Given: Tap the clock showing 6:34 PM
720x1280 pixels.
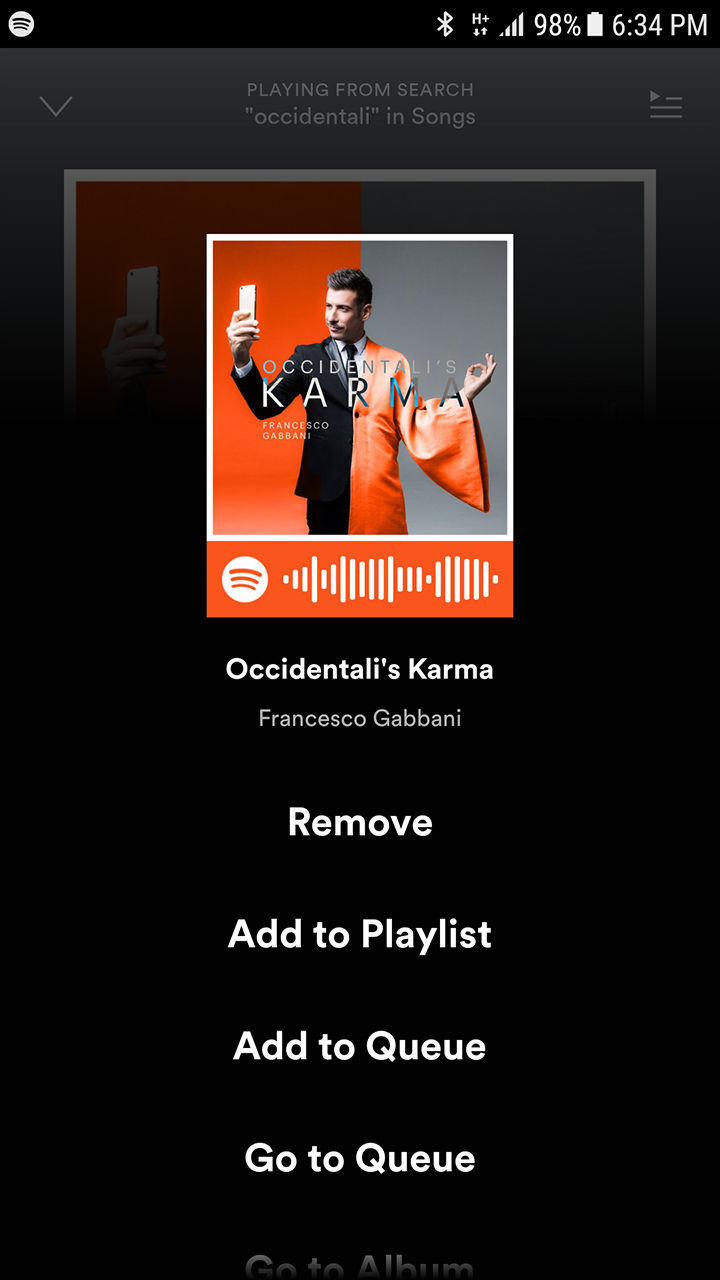Looking at the screenshot, I should [661, 22].
